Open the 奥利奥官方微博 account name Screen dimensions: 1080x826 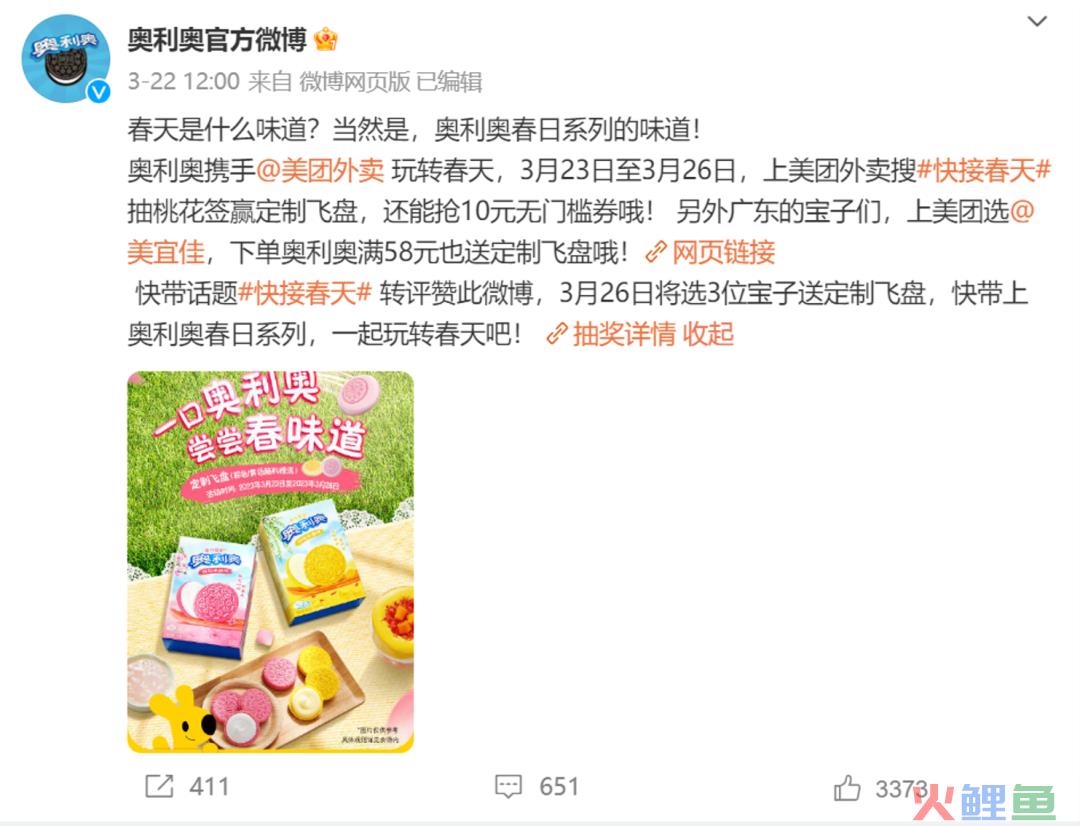217,40
